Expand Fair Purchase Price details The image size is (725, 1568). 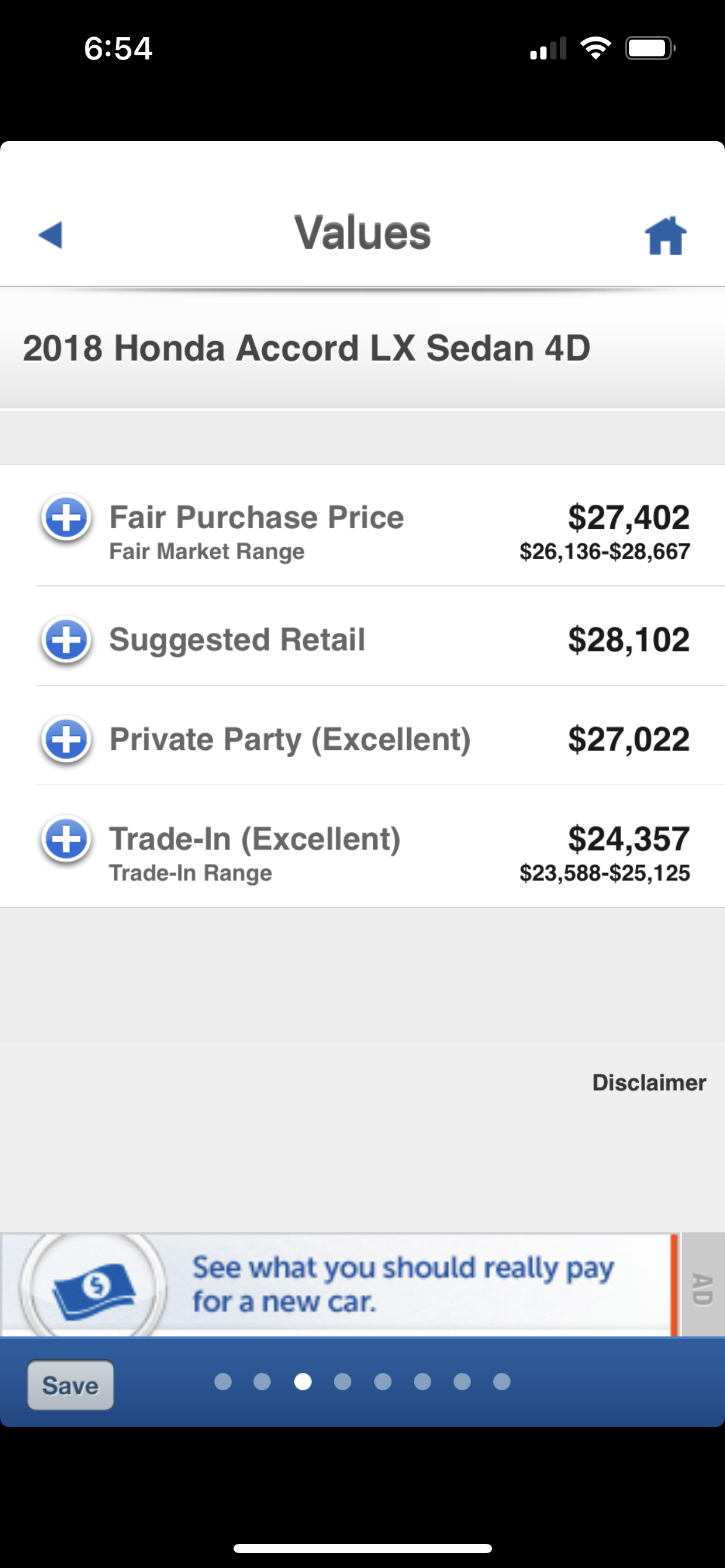66,518
